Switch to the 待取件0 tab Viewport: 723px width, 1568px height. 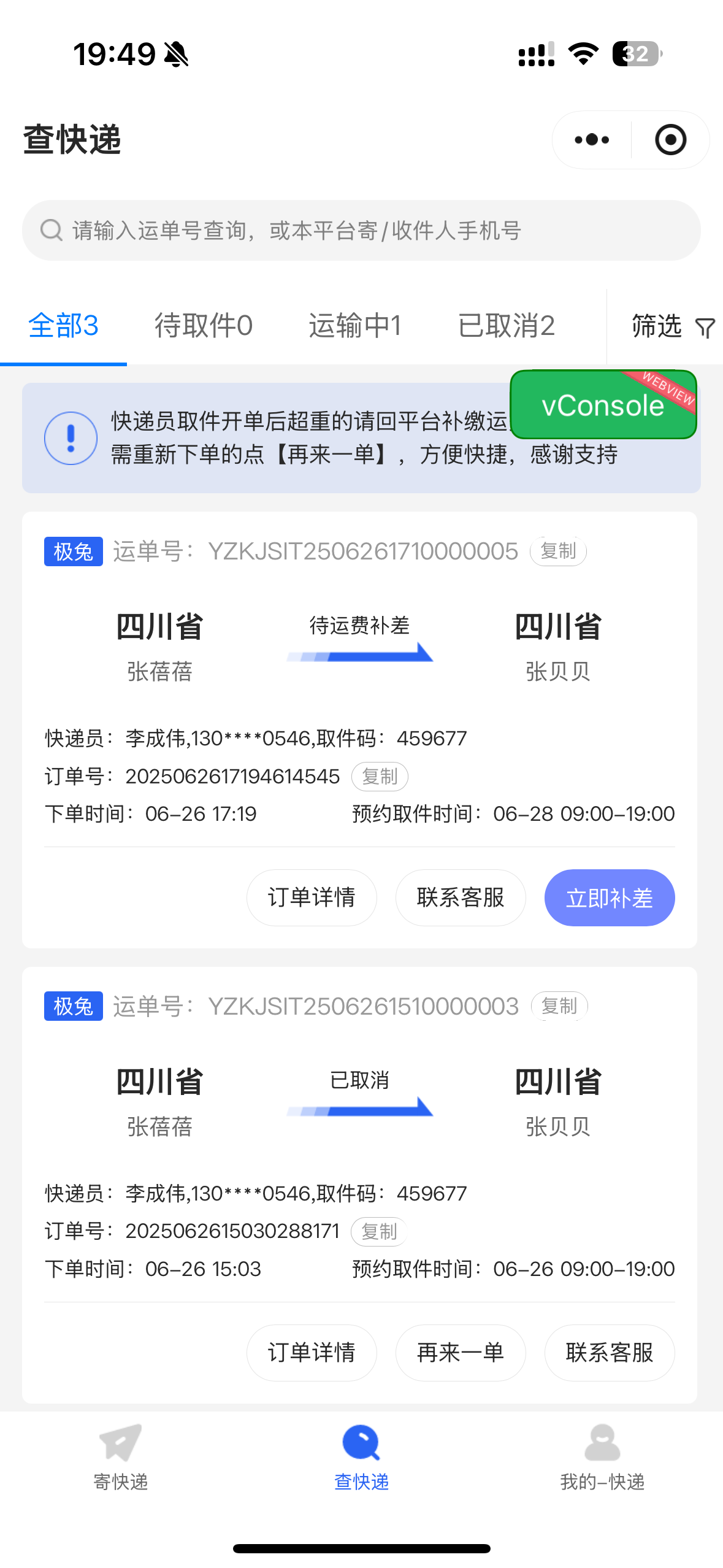(x=203, y=326)
